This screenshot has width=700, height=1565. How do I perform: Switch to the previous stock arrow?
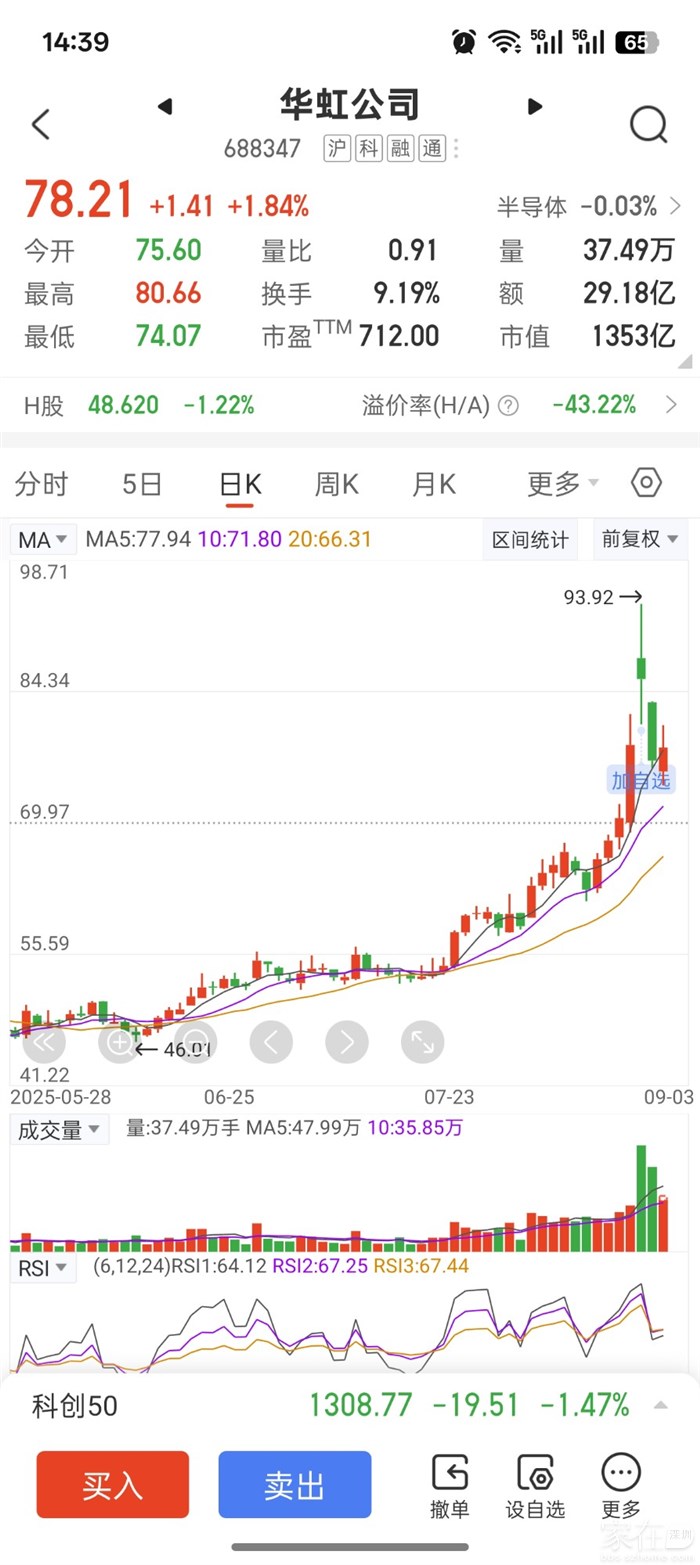click(165, 106)
